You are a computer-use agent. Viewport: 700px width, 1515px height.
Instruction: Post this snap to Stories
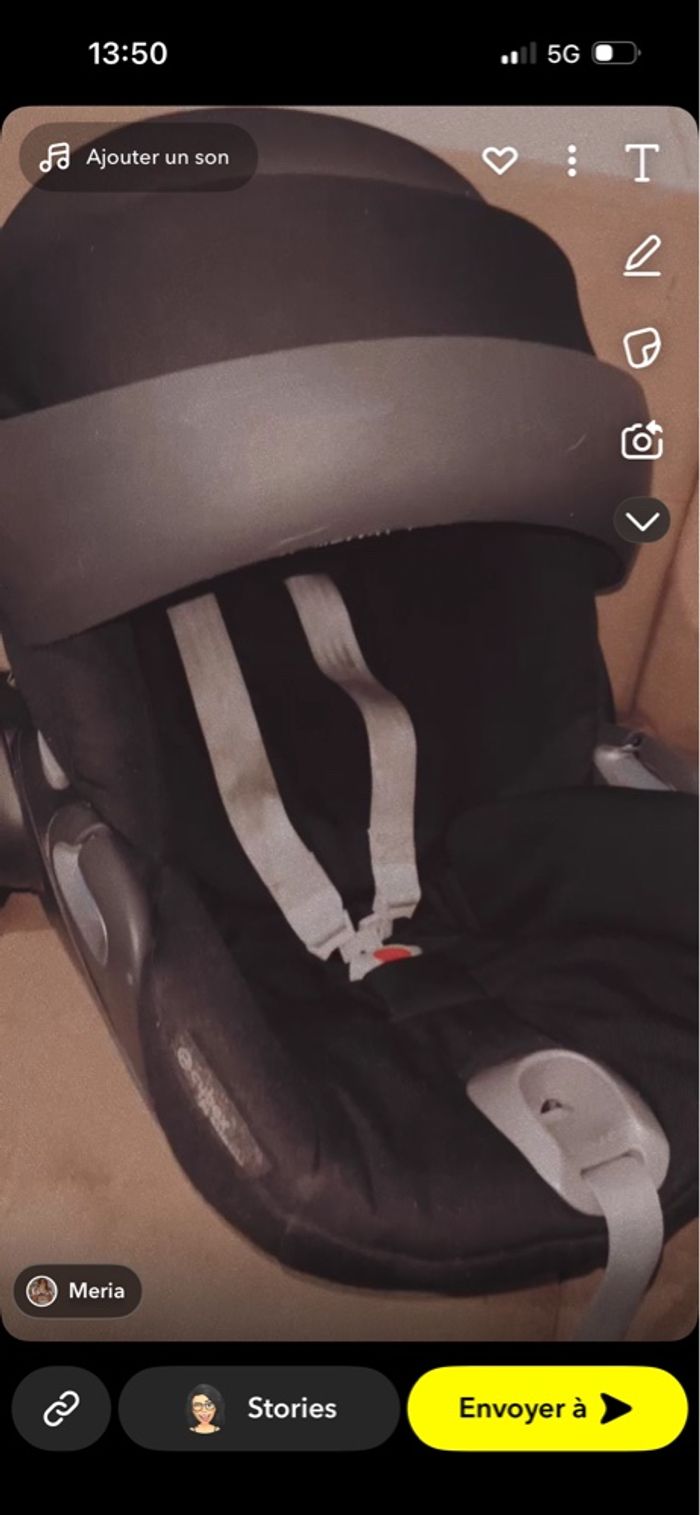click(260, 1408)
